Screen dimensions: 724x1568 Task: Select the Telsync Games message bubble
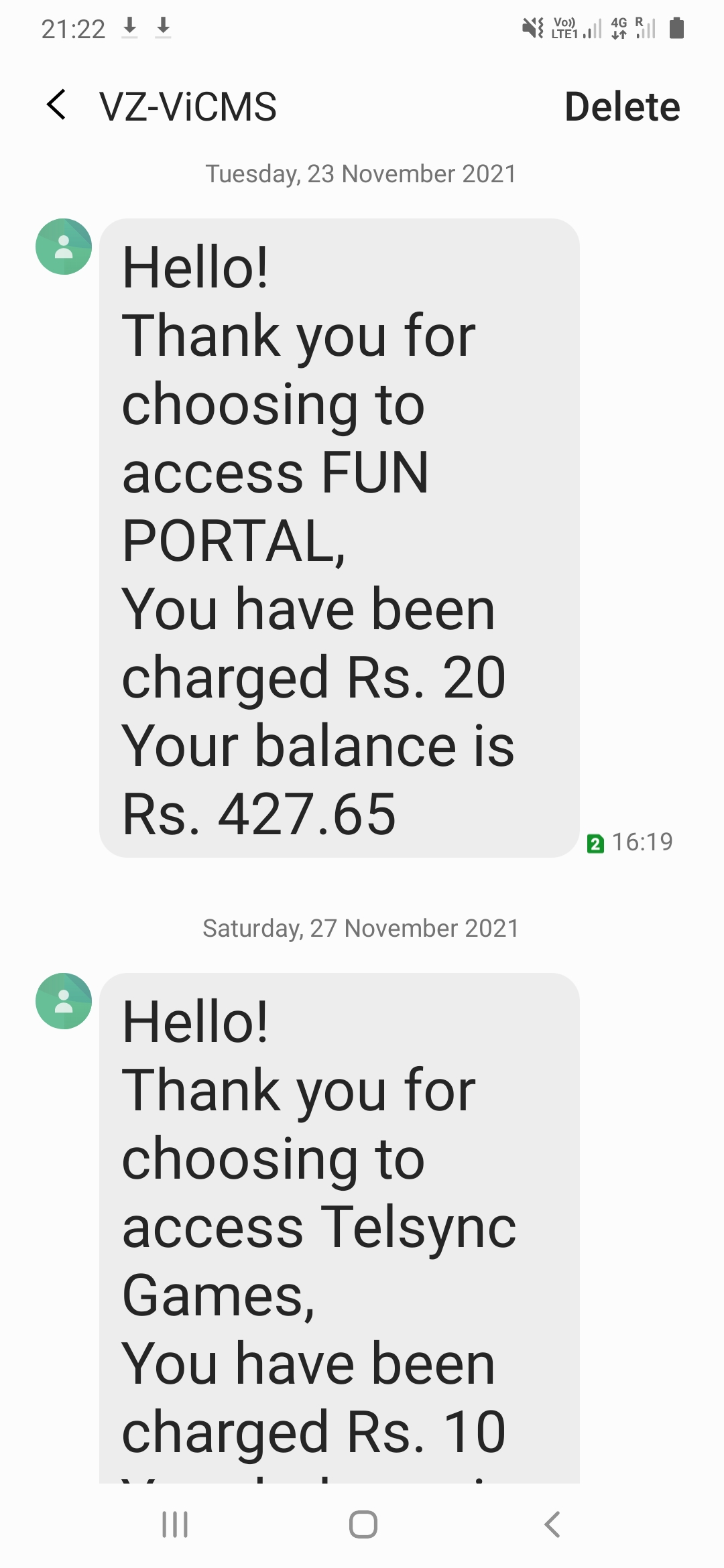pyautogui.click(x=339, y=1226)
